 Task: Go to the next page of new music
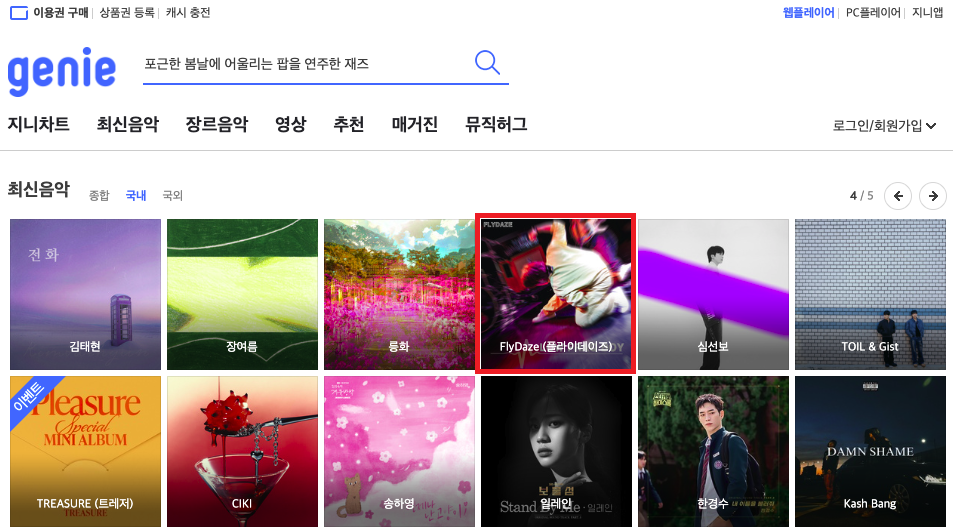932,195
